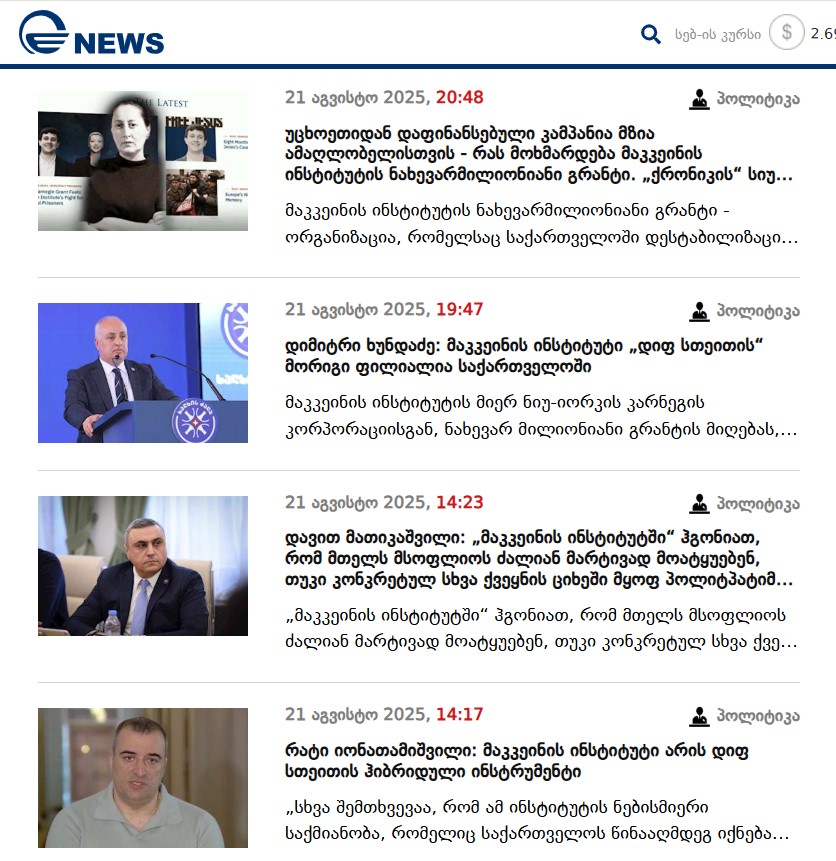Select პოლიტიკა tag on the 19:47 article
The image size is (836, 861).
(x=745, y=311)
